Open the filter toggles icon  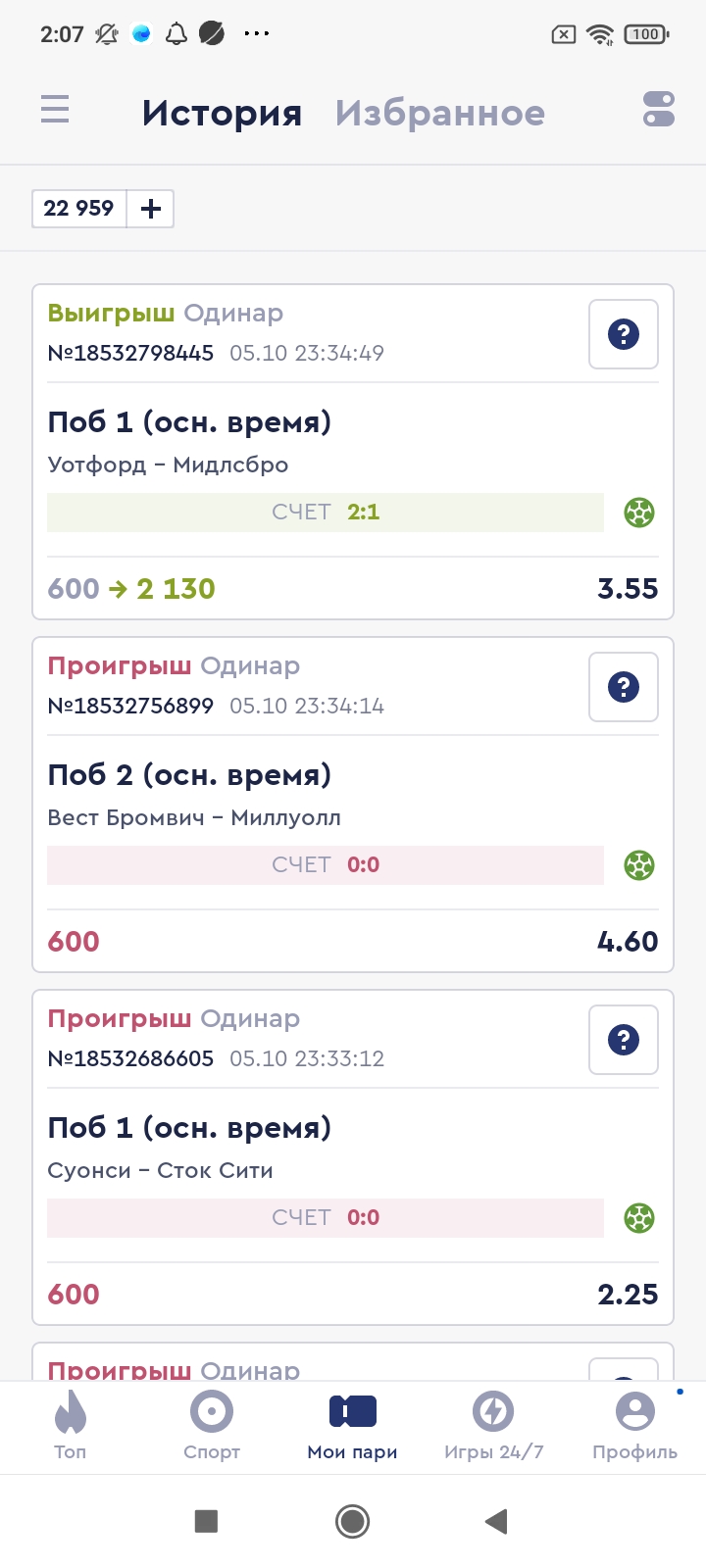point(659,109)
